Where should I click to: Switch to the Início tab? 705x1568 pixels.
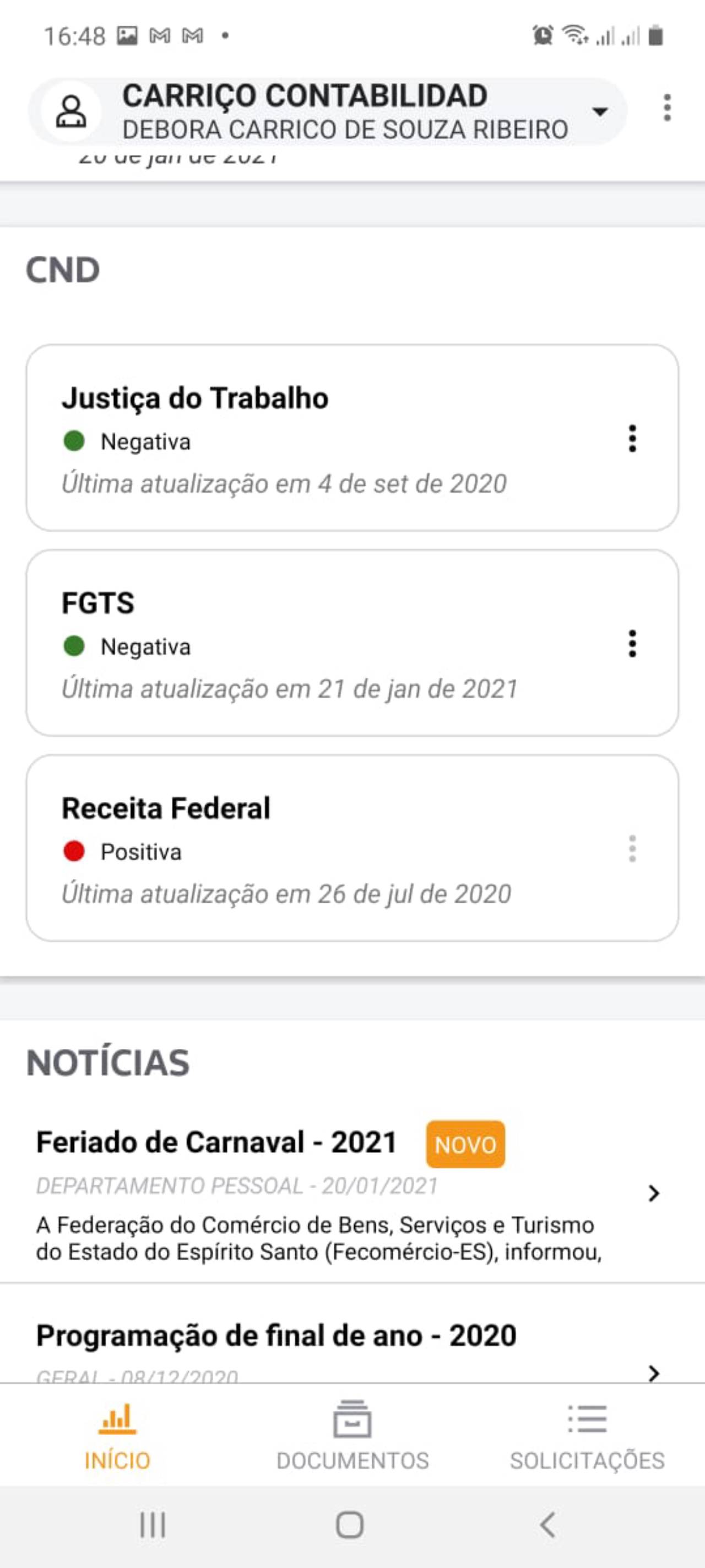click(x=117, y=1435)
